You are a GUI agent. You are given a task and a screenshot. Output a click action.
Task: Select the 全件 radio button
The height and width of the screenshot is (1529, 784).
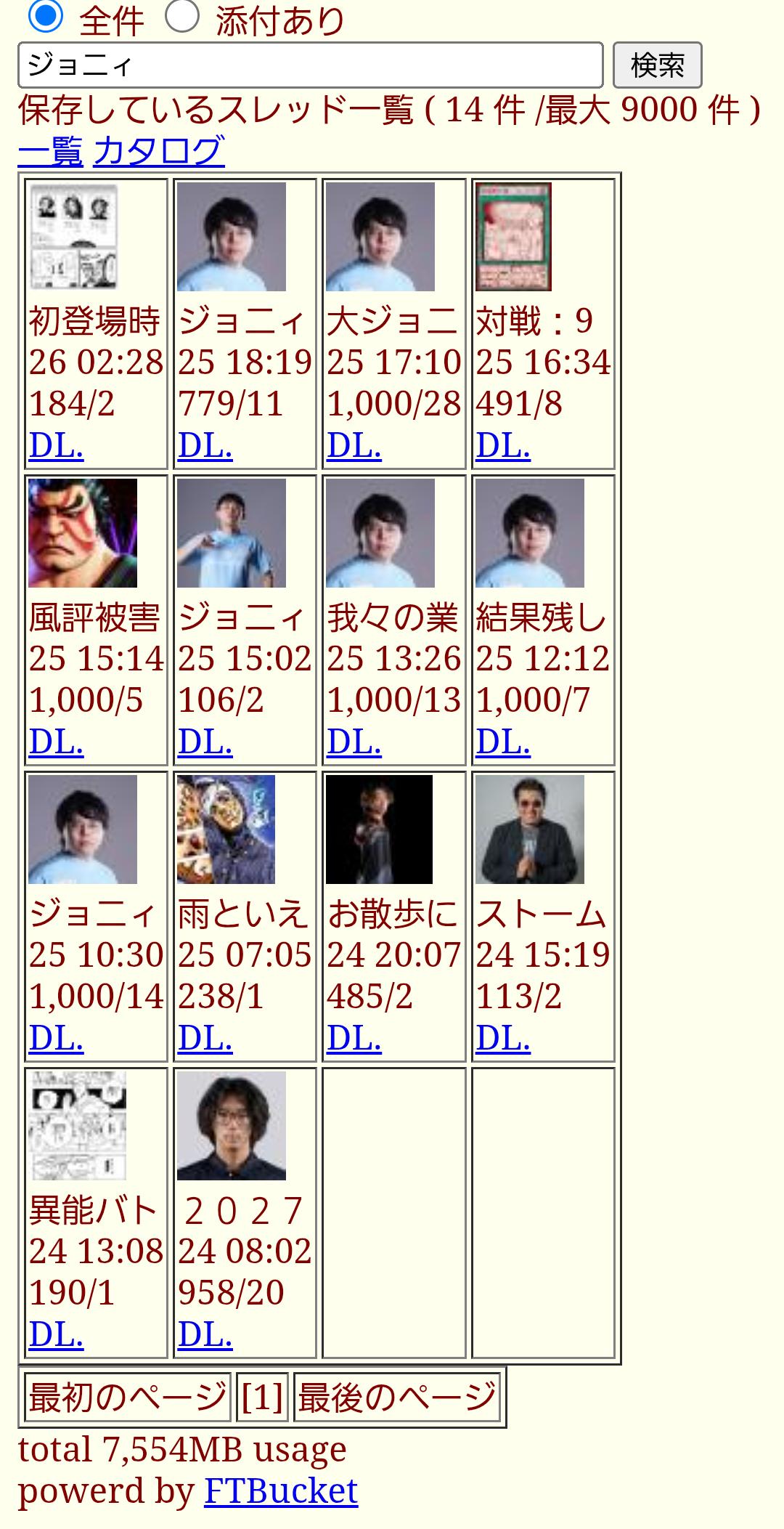click(x=46, y=16)
